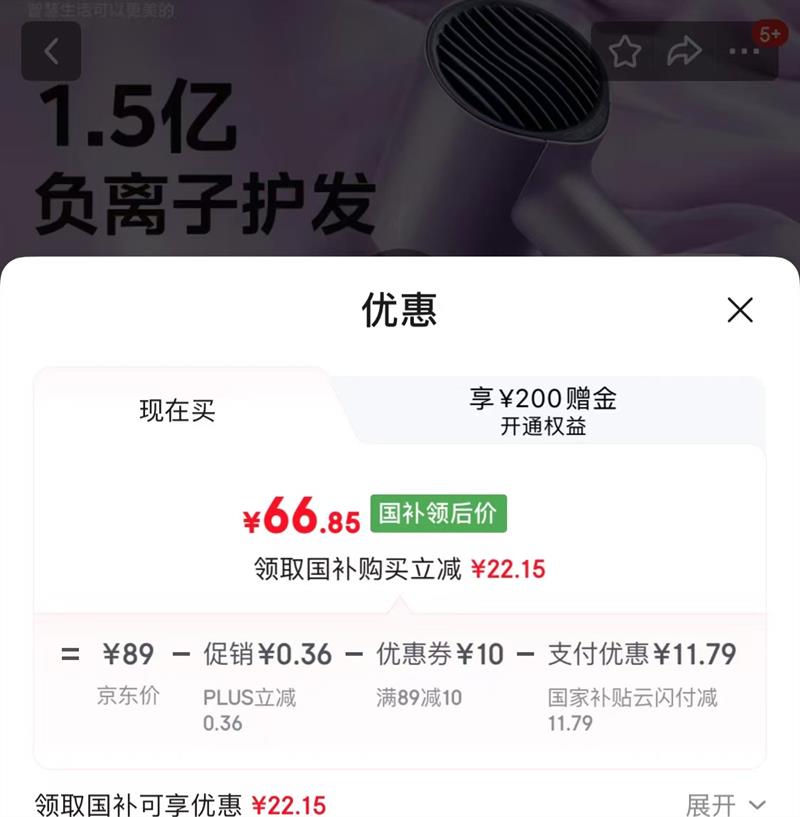
Task: Open the three-dot overflow menu
Action: [x=744, y=52]
